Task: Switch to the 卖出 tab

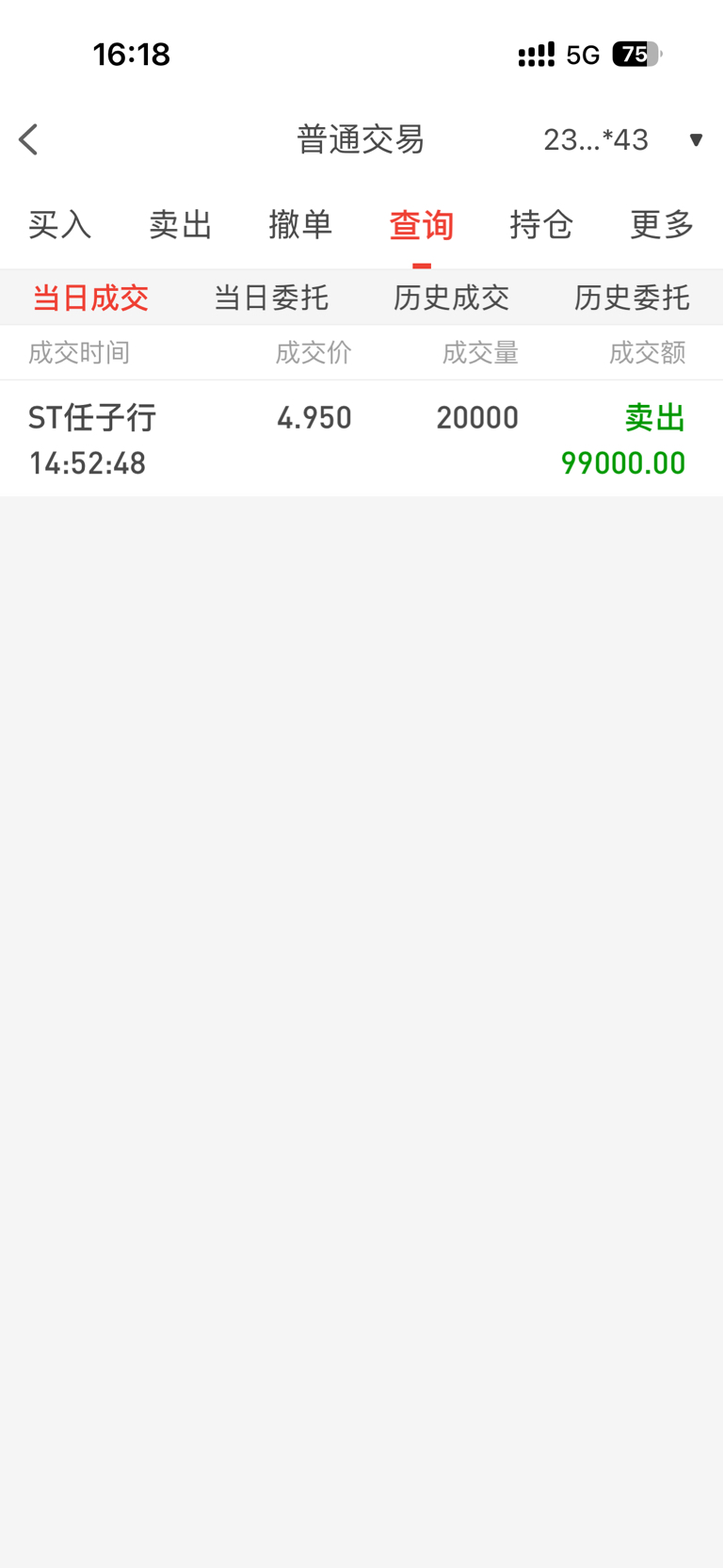Action: [x=181, y=225]
